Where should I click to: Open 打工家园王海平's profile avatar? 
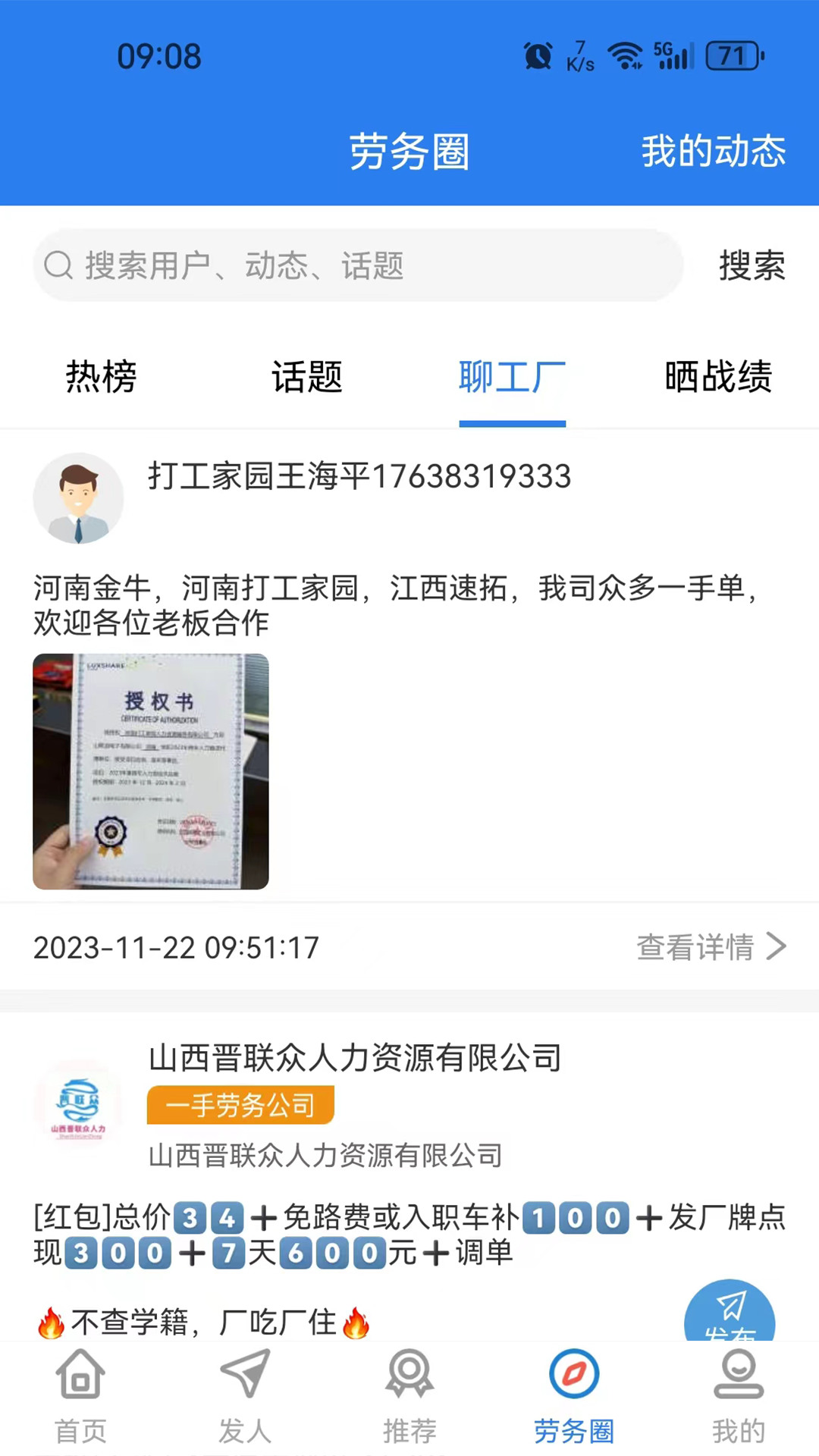(78, 498)
